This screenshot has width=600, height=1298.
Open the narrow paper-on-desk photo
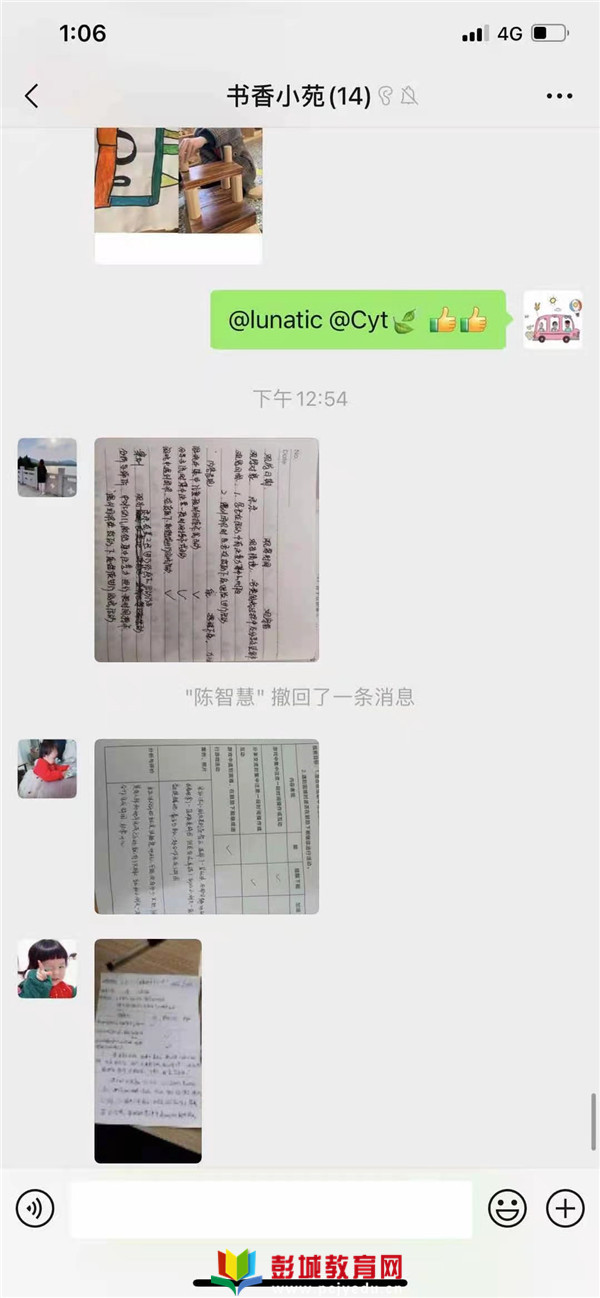coord(148,1050)
